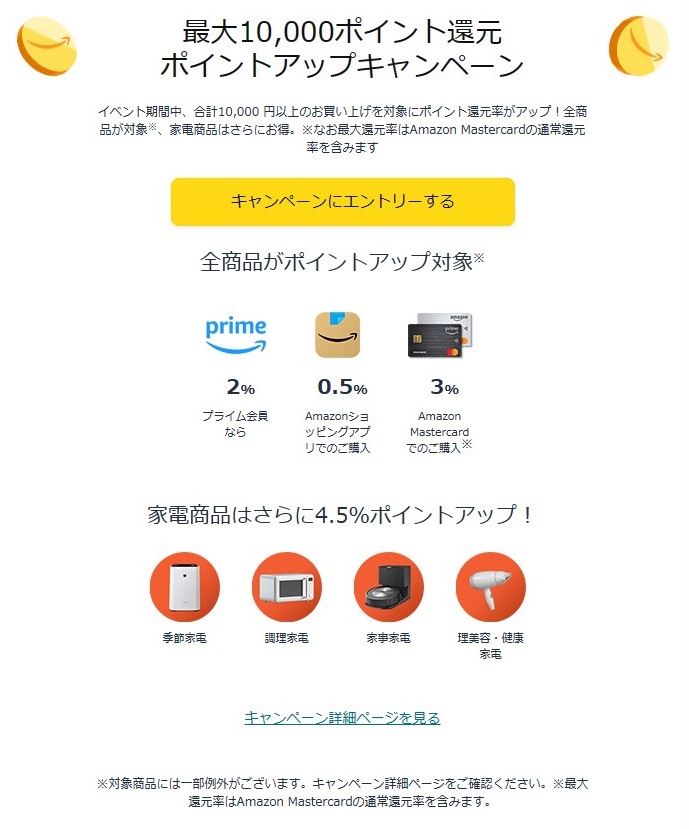Screen dimensions: 689x829
Task: Tap キャンペーンにエントリーする button
Action: (342, 202)
